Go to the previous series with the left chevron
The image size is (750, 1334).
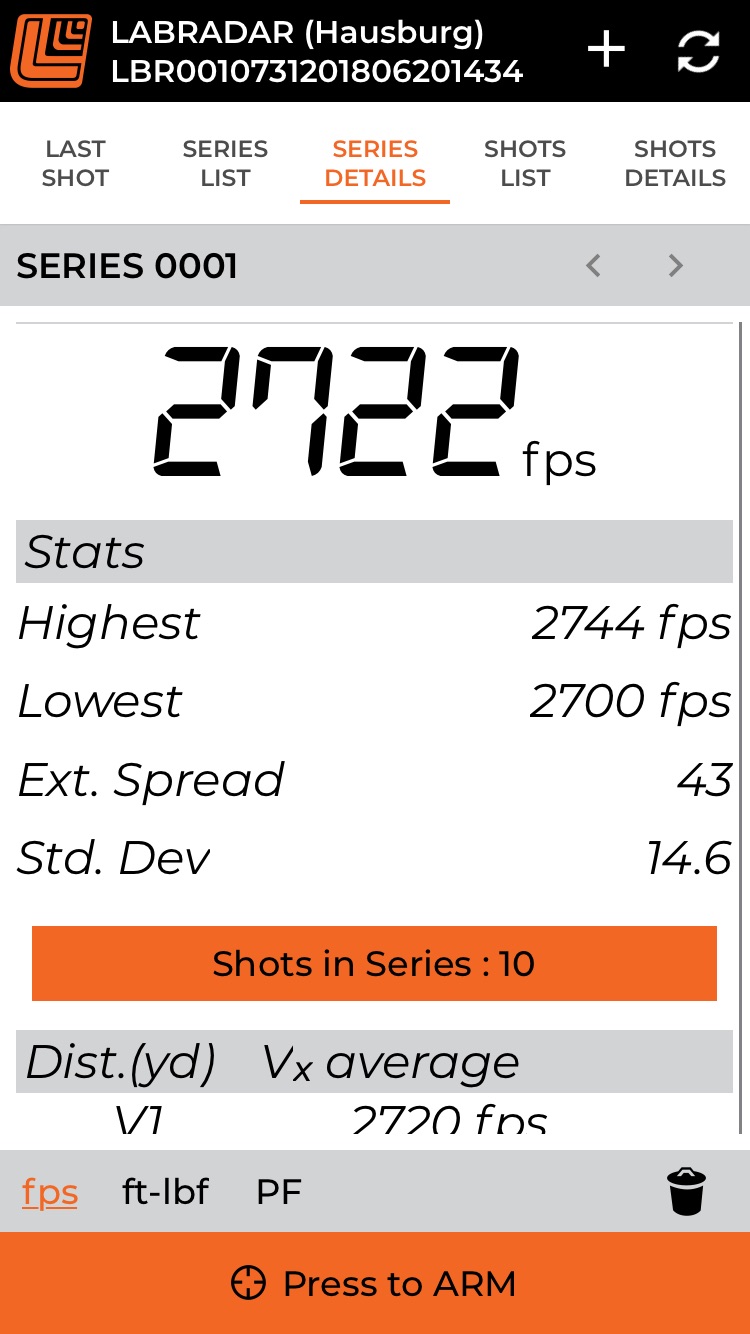[x=594, y=265]
